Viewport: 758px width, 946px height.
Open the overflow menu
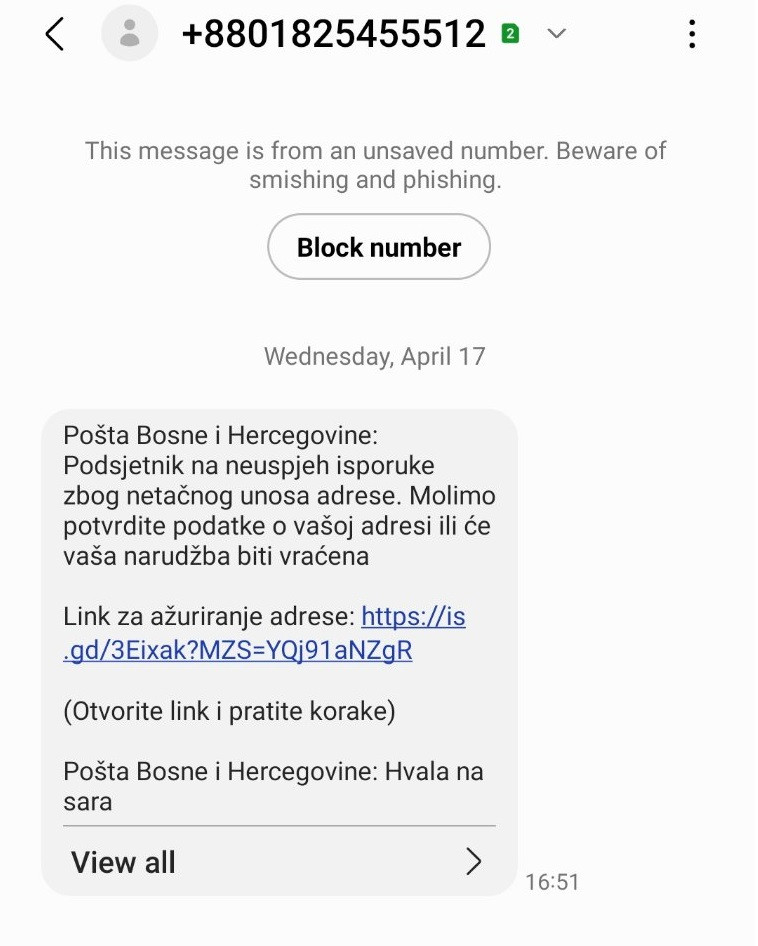tap(692, 35)
